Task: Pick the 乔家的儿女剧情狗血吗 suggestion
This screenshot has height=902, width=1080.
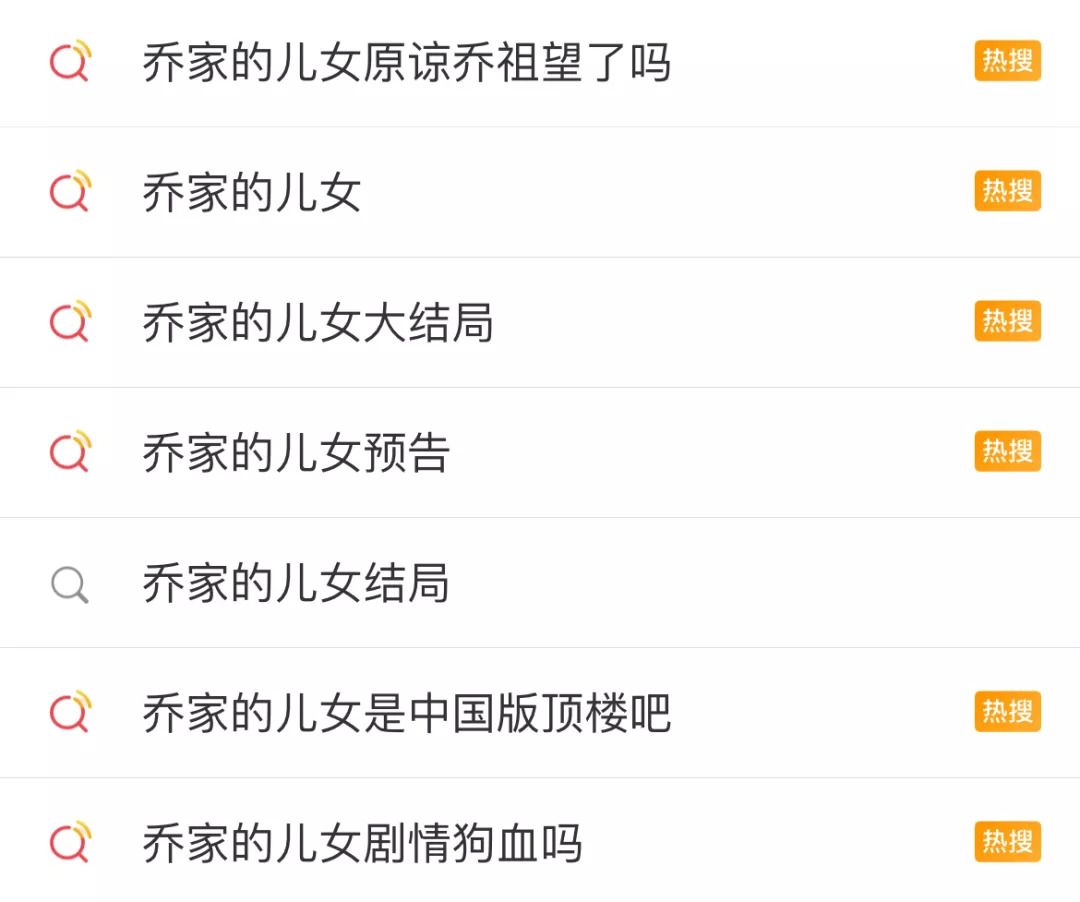Action: click(x=362, y=843)
